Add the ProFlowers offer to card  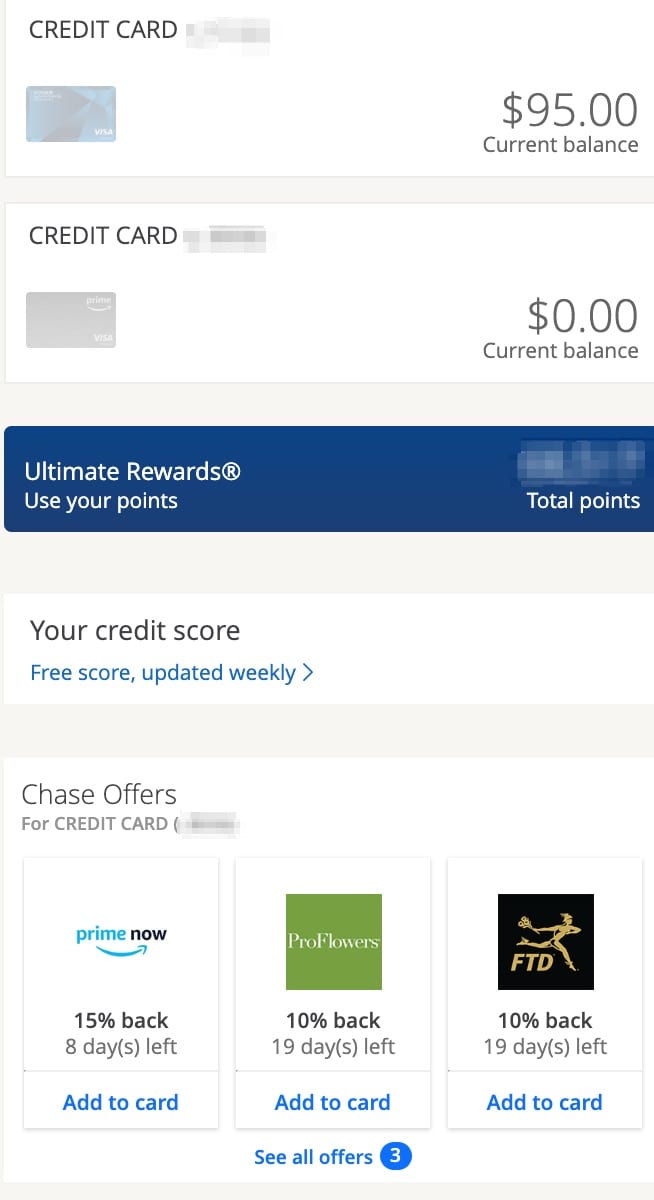coord(333,1102)
